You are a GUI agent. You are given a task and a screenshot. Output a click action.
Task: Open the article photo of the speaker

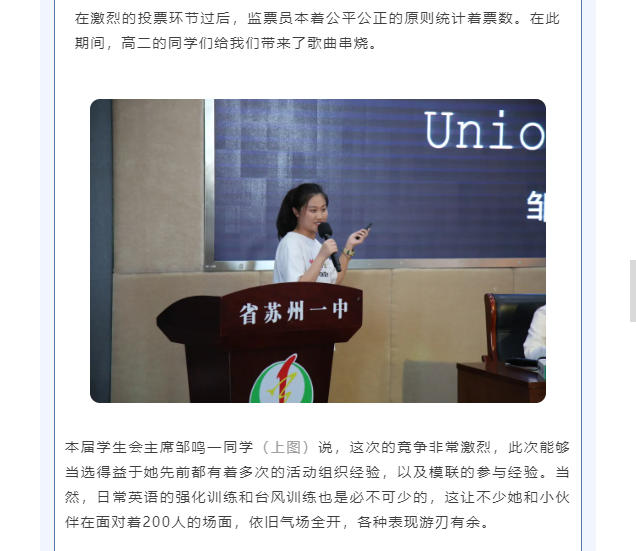(318, 251)
